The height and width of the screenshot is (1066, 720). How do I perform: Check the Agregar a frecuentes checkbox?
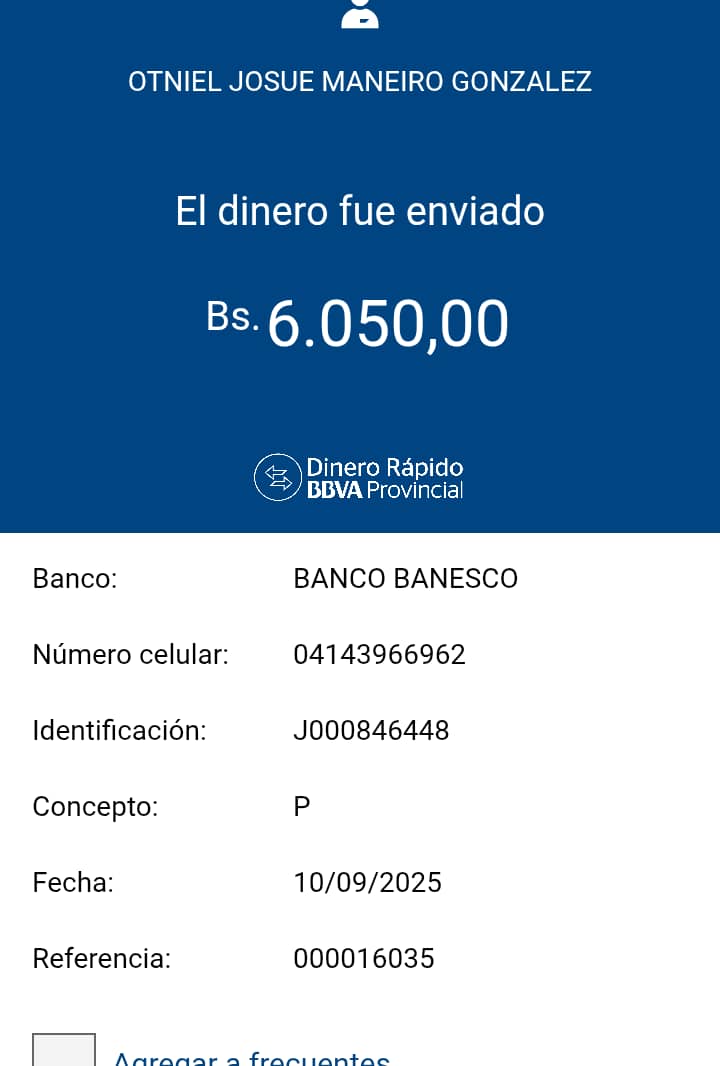64,1050
